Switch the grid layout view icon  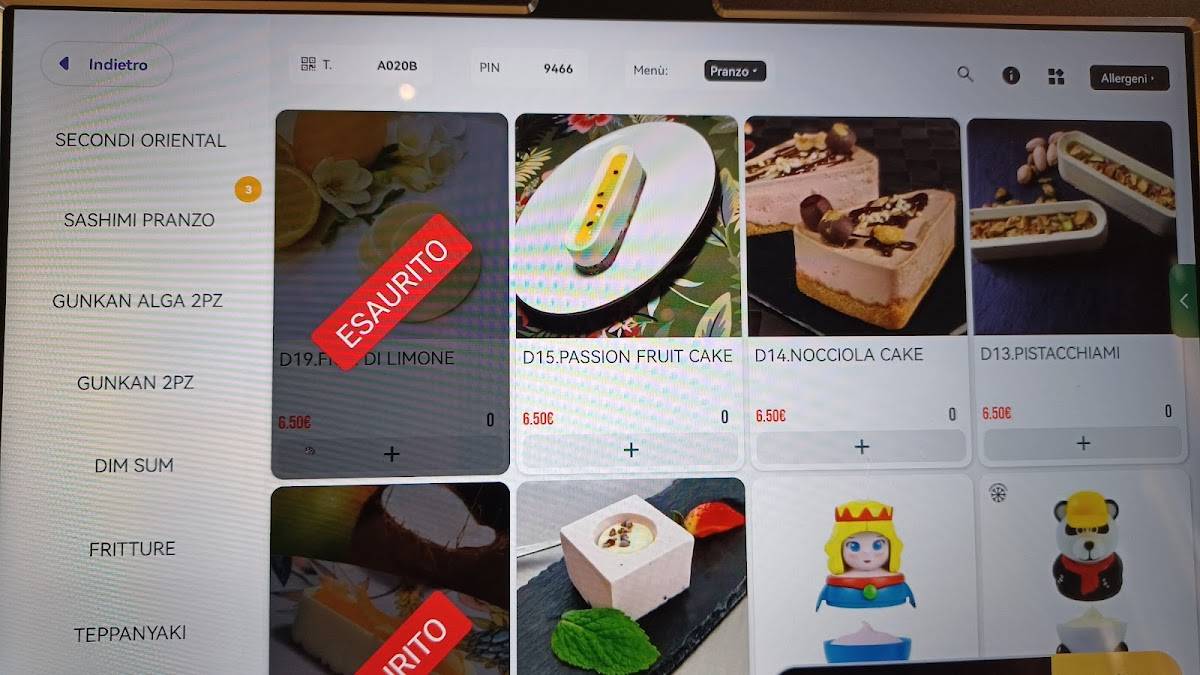tap(1056, 77)
